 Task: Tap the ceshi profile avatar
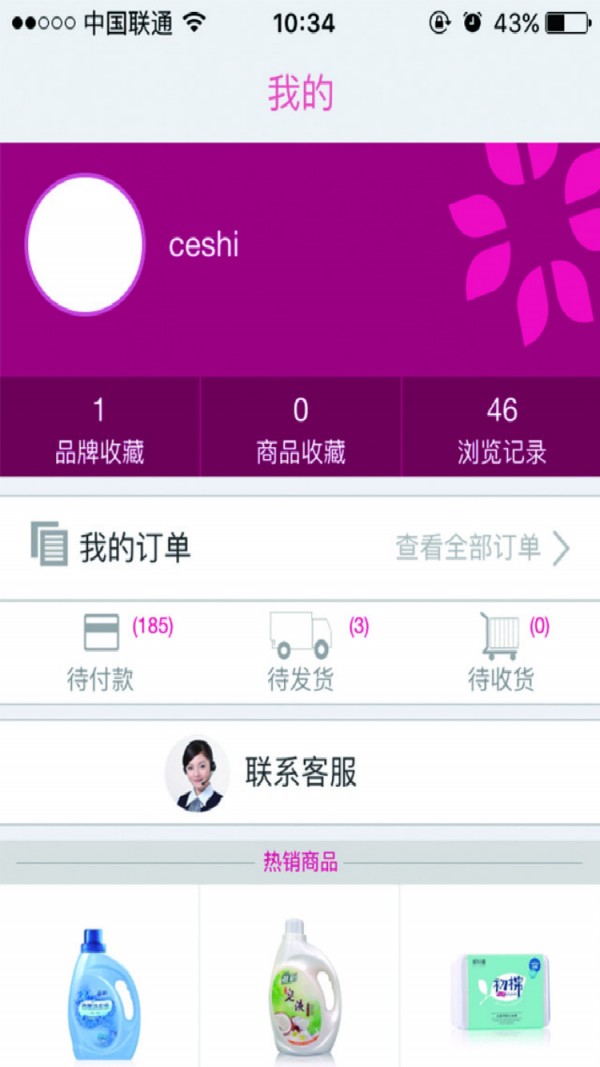point(84,244)
